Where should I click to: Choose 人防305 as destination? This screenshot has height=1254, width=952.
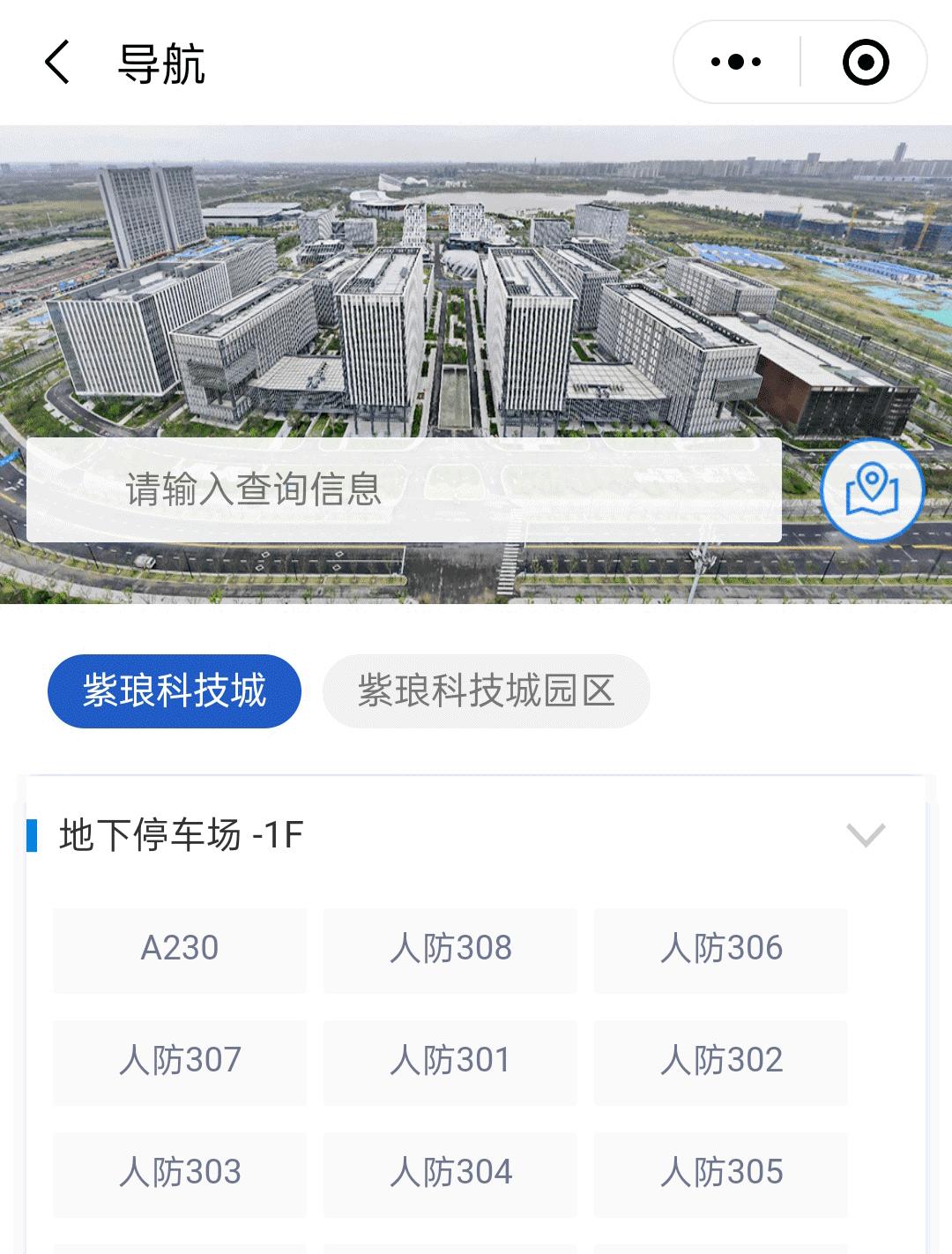point(721,1174)
